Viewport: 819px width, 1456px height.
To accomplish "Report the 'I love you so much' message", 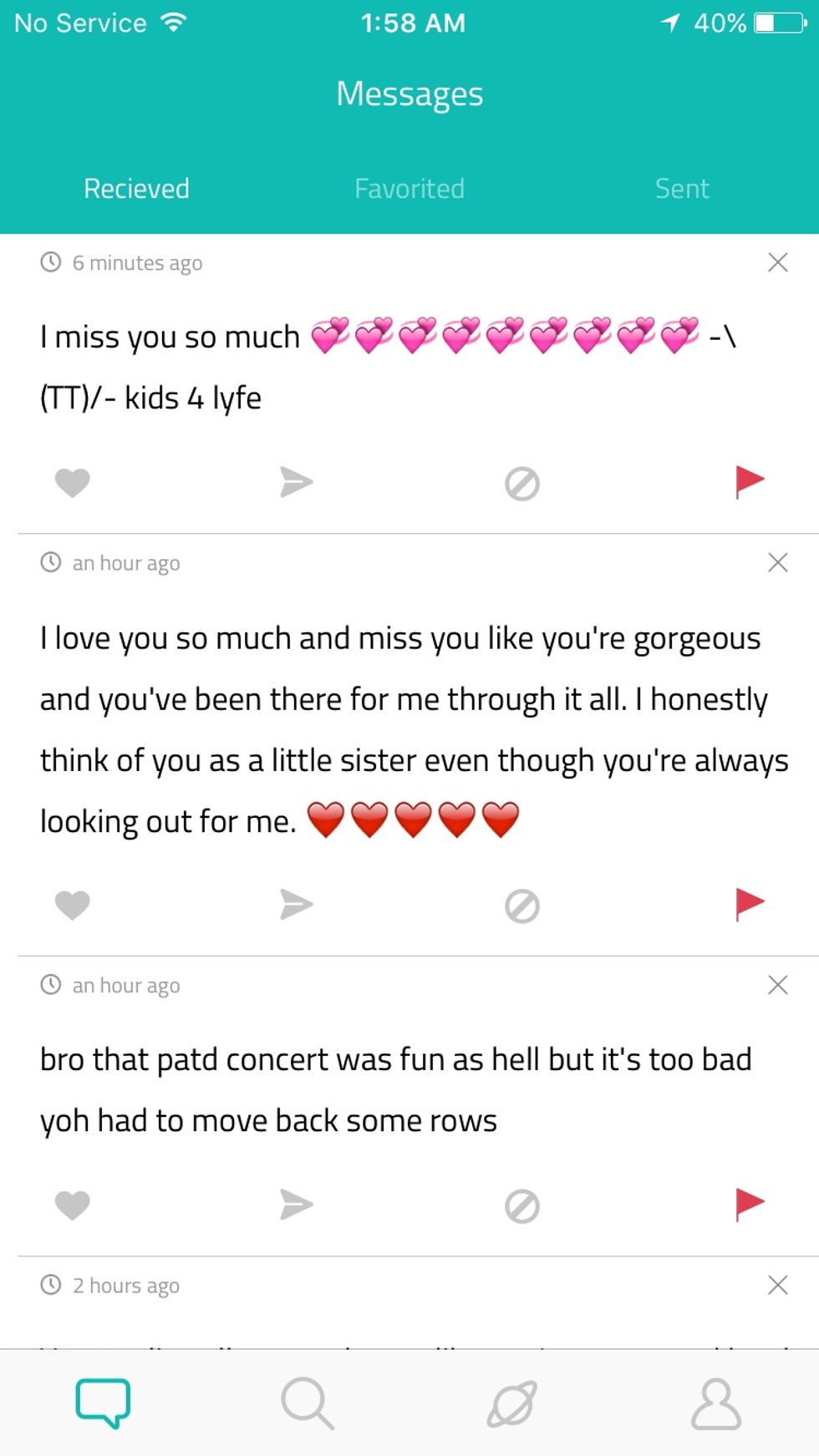I will (749, 904).
